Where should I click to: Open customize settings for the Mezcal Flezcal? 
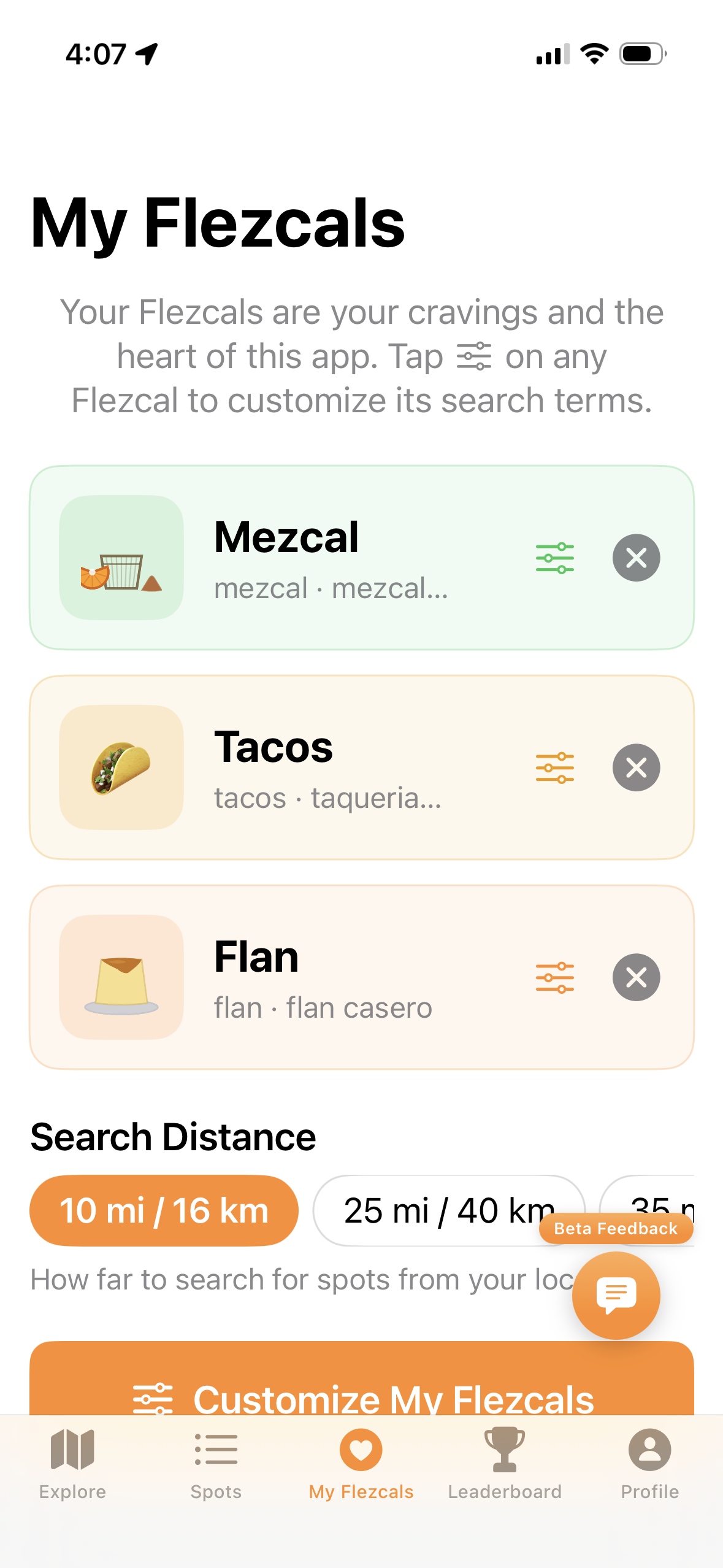555,557
